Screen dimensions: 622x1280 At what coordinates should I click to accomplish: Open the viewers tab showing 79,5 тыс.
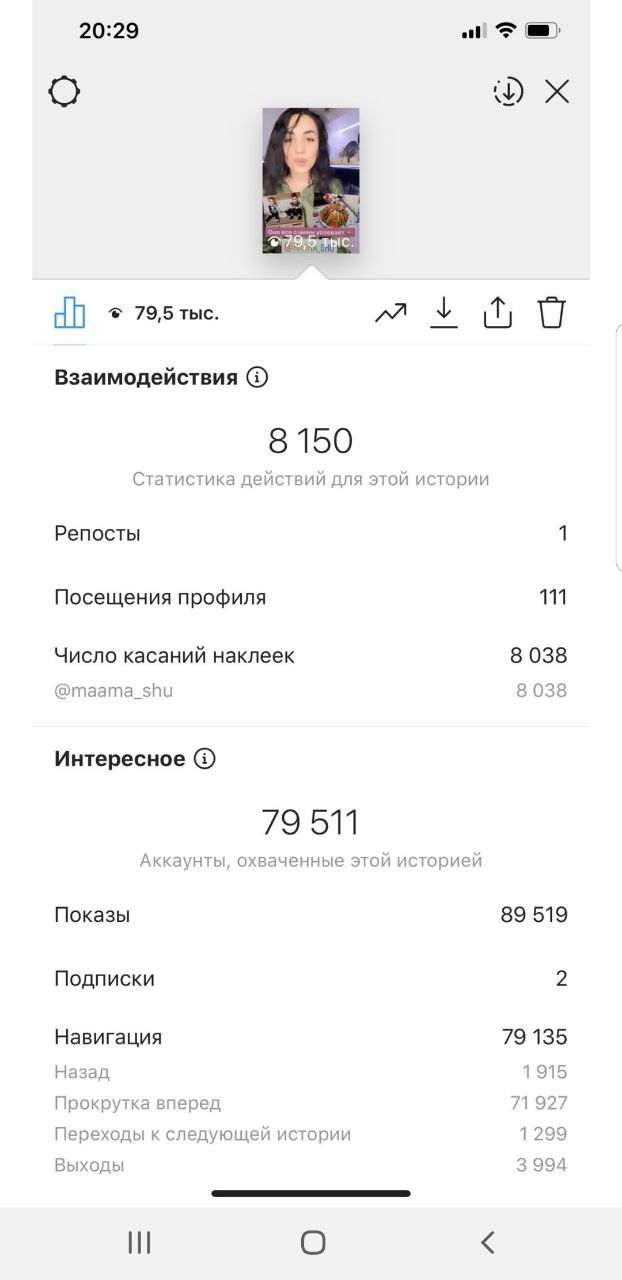point(164,313)
